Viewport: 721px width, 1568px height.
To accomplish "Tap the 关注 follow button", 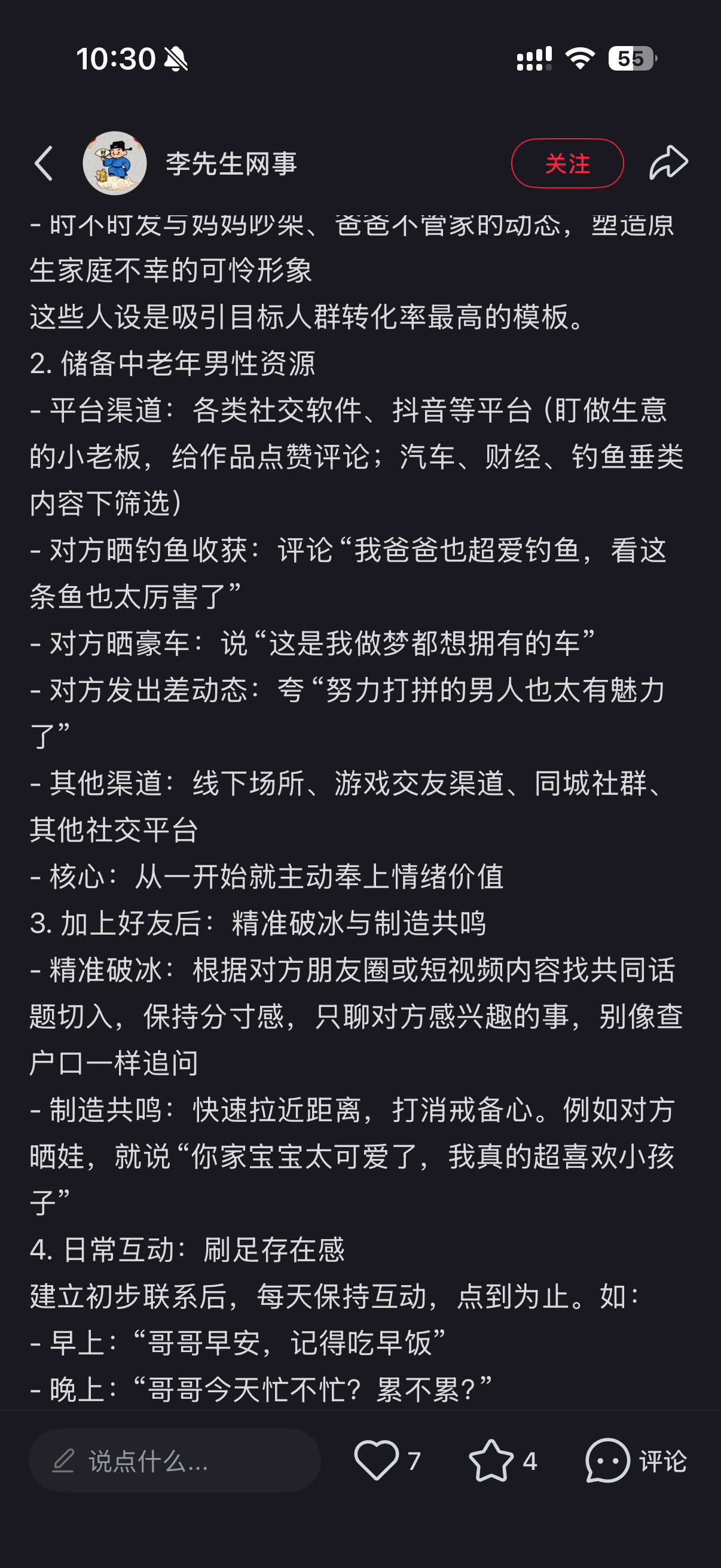I will coord(568,163).
